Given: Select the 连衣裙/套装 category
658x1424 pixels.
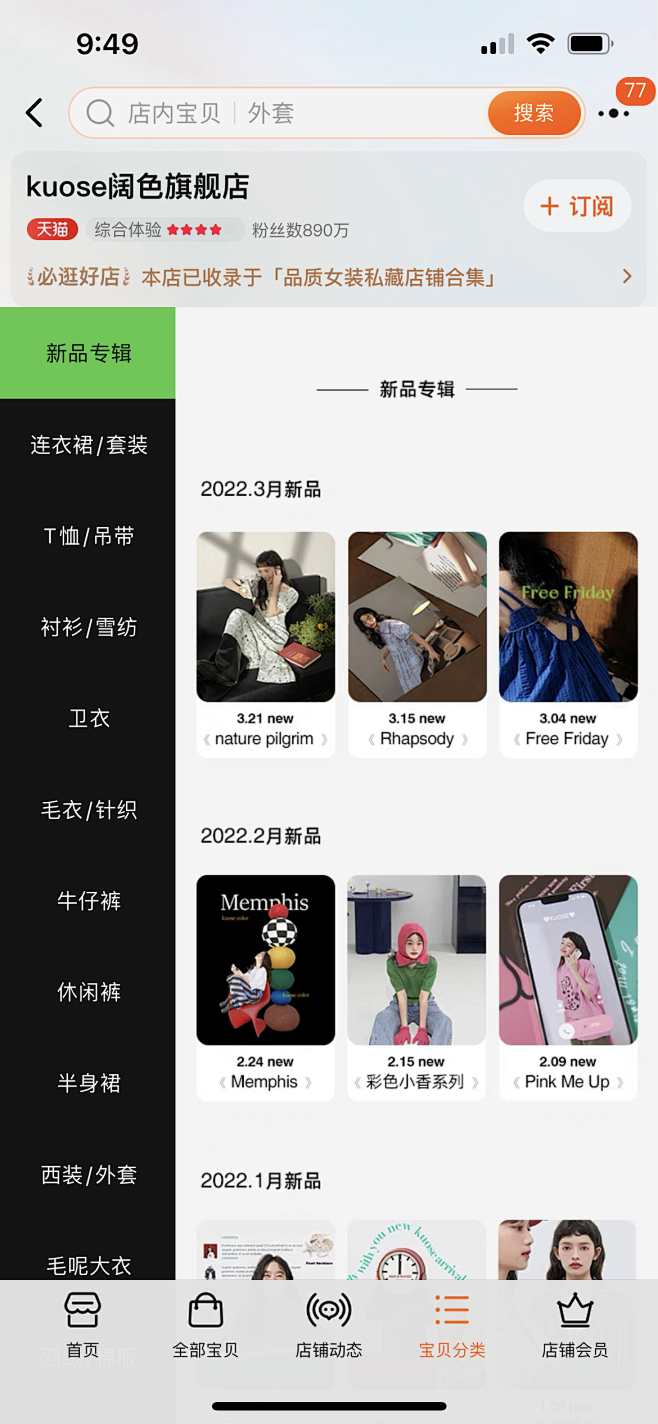Looking at the screenshot, I should (88, 445).
